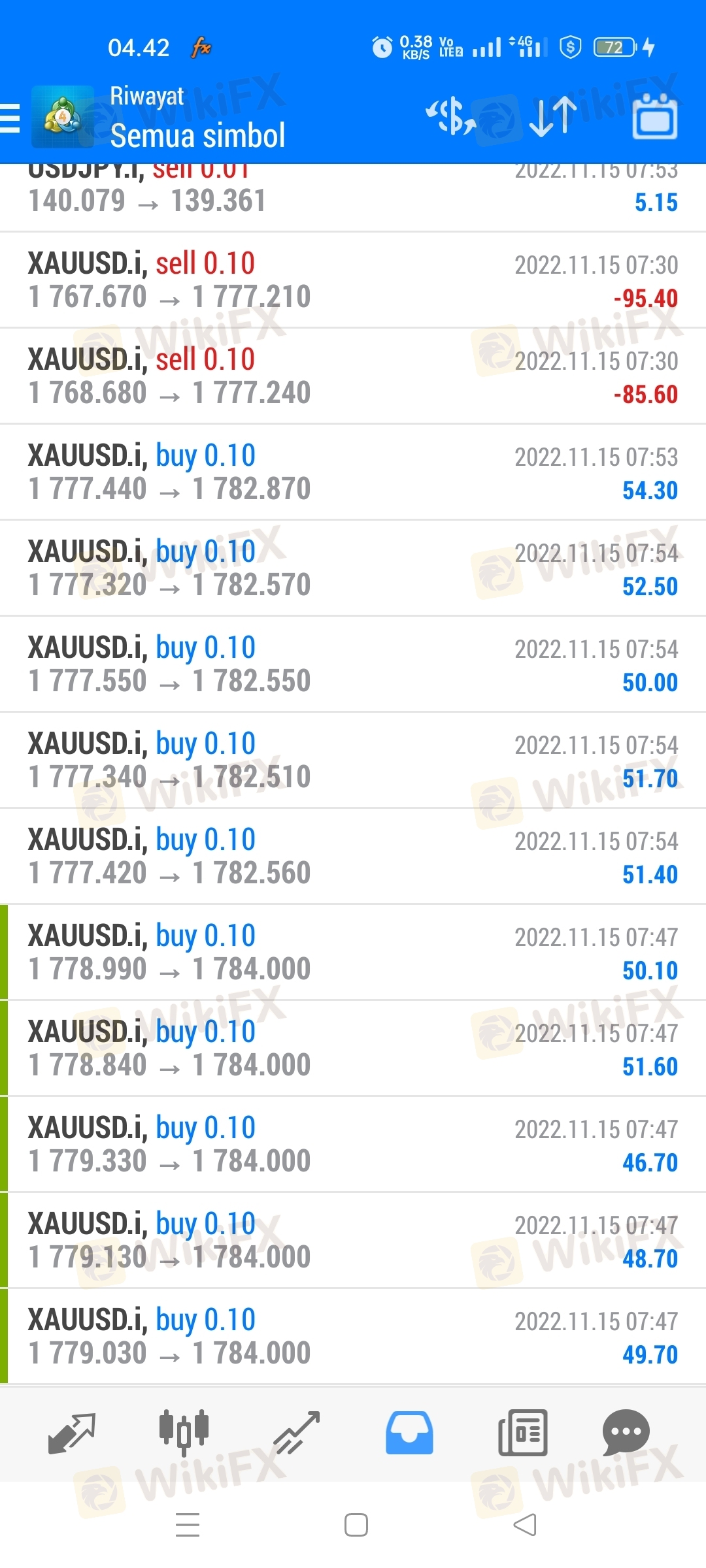Open XAUUSD.i sell trade with -95.40 loss

[x=353, y=280]
